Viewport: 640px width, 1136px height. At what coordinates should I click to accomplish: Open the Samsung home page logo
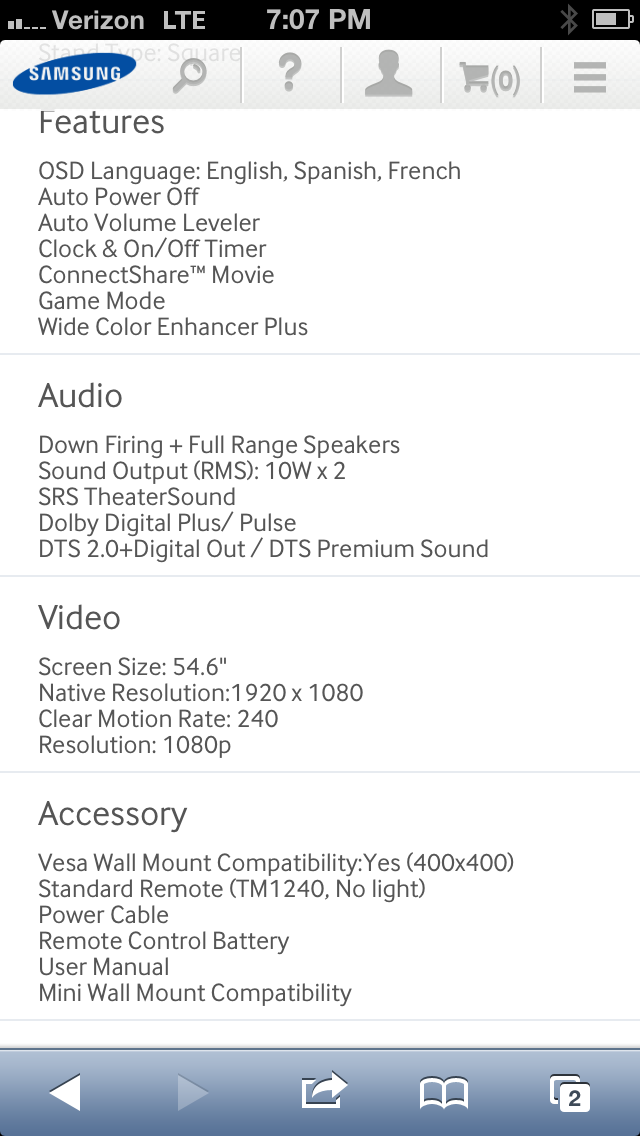(75, 74)
